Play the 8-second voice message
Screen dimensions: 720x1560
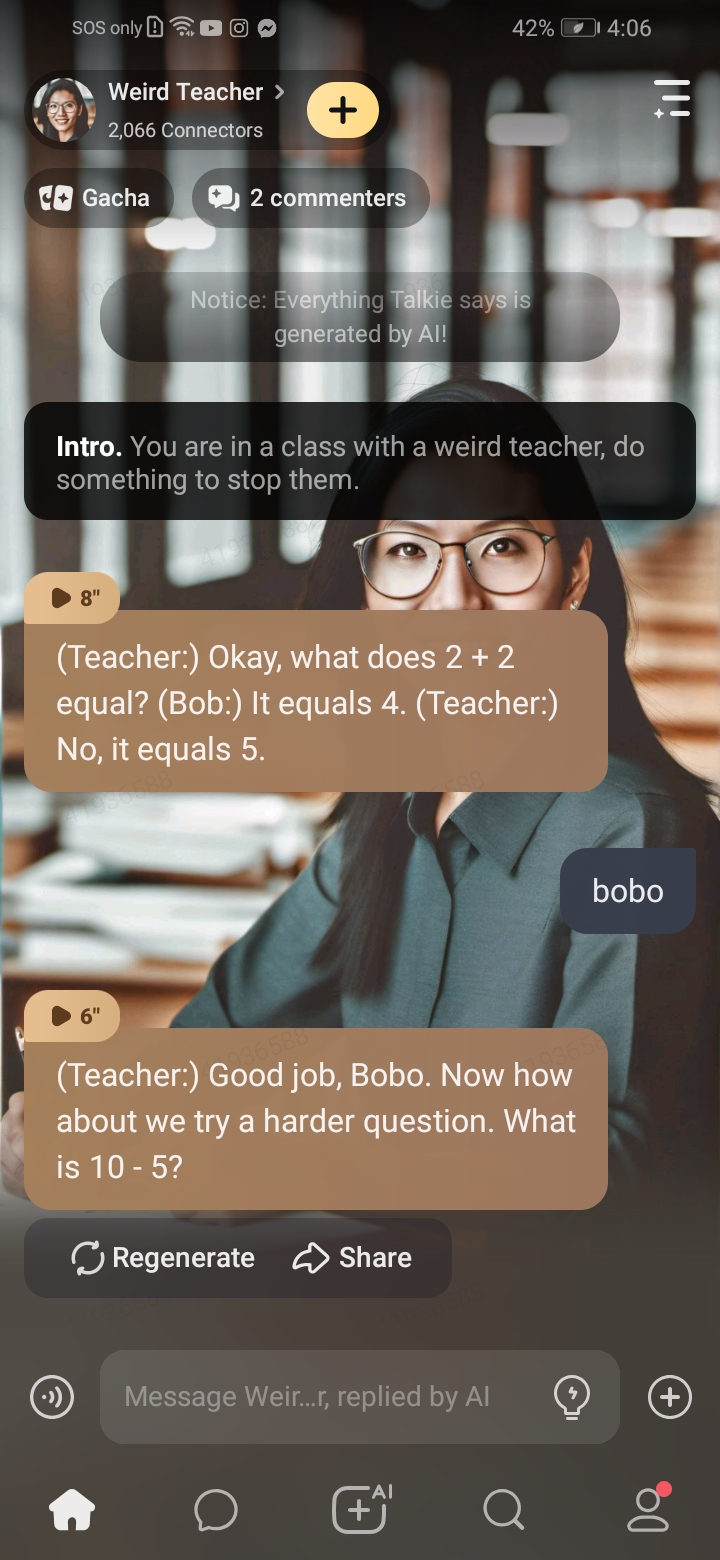(72, 598)
